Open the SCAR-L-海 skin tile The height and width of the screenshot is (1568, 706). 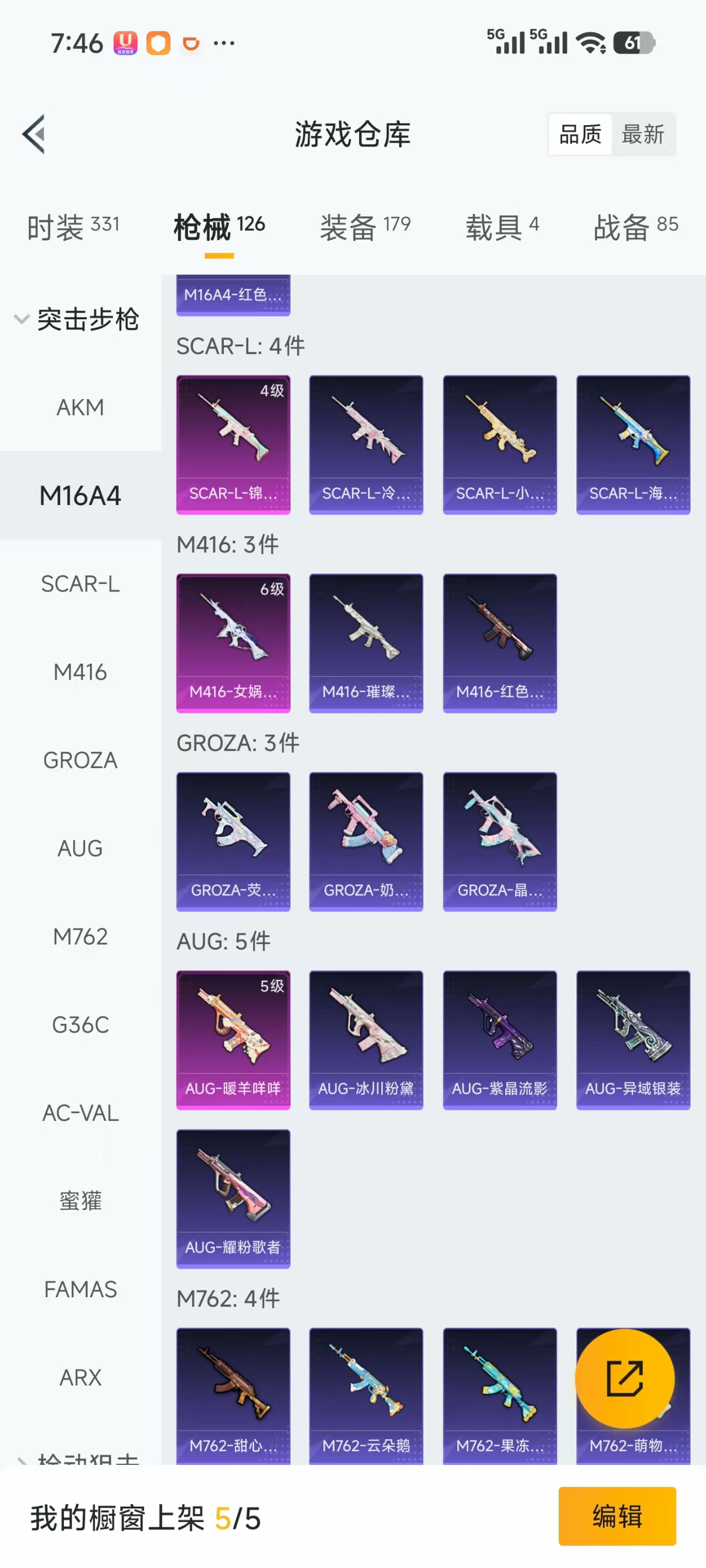click(x=633, y=444)
